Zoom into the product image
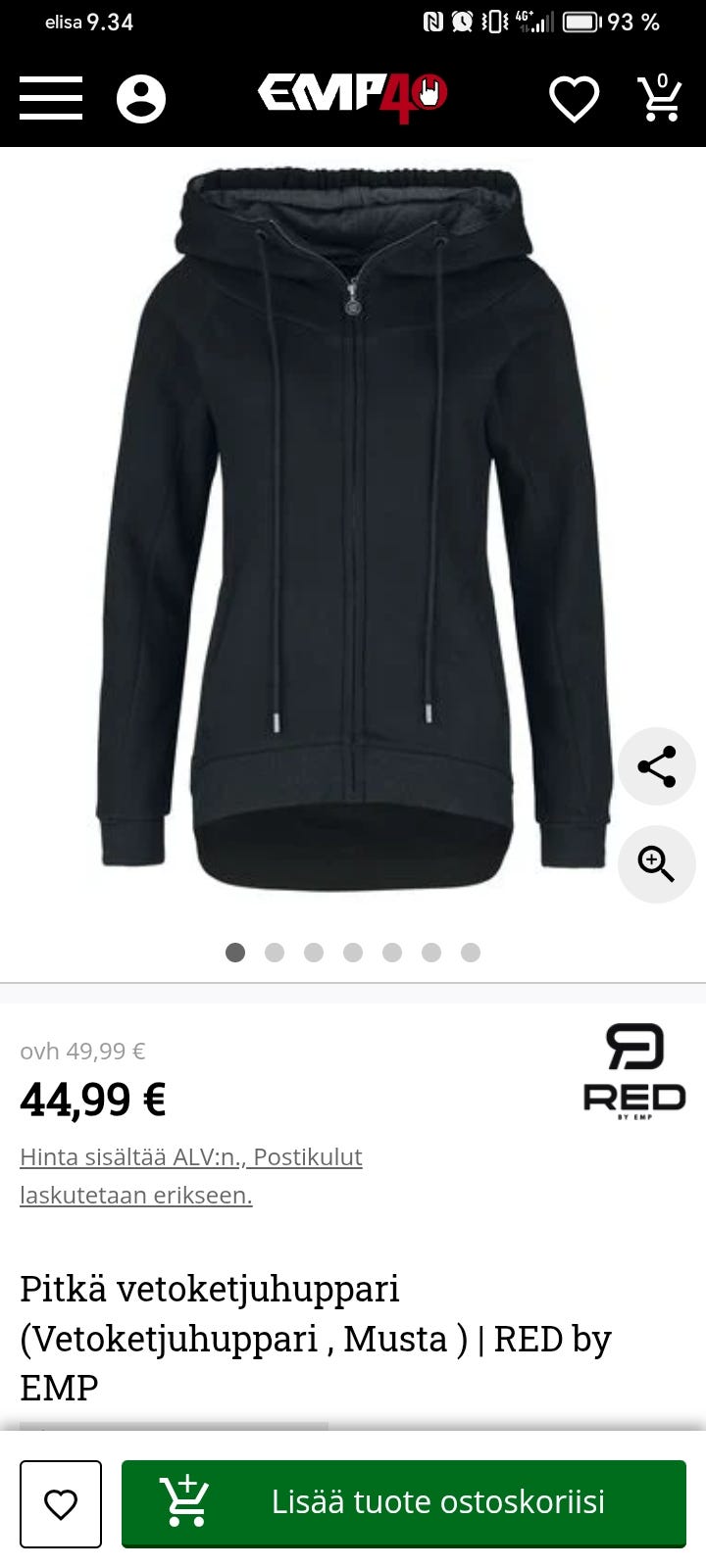The width and height of the screenshot is (706, 1568). click(x=656, y=863)
